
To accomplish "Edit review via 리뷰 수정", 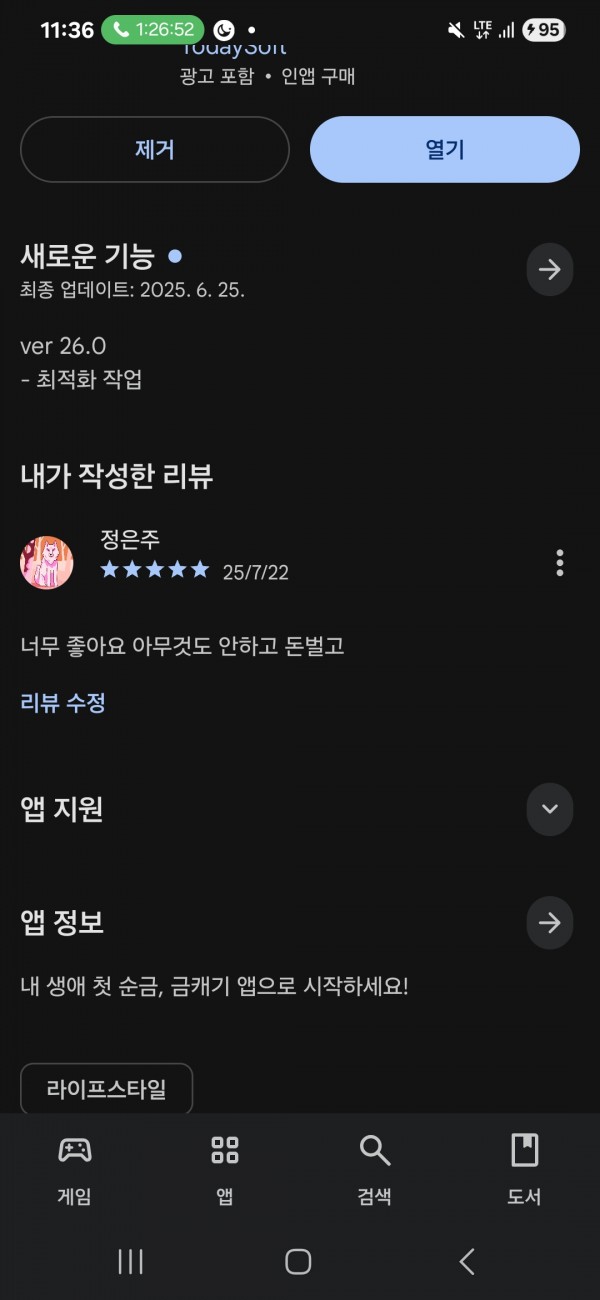I will [x=63, y=703].
